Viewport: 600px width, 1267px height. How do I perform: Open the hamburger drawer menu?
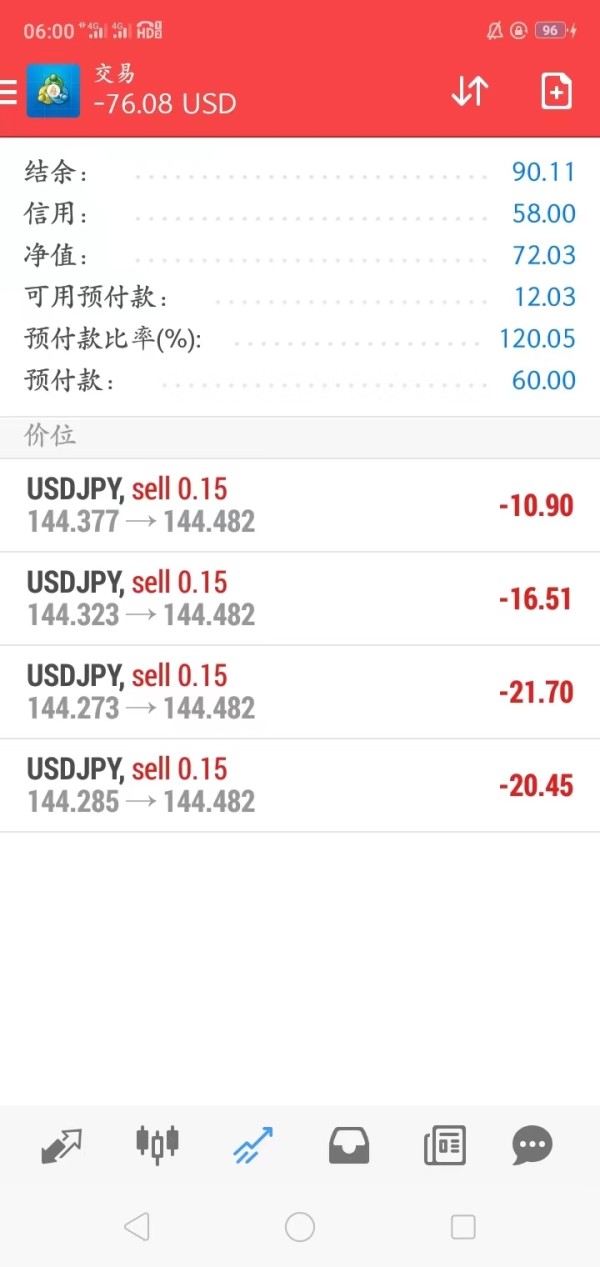click(8, 92)
